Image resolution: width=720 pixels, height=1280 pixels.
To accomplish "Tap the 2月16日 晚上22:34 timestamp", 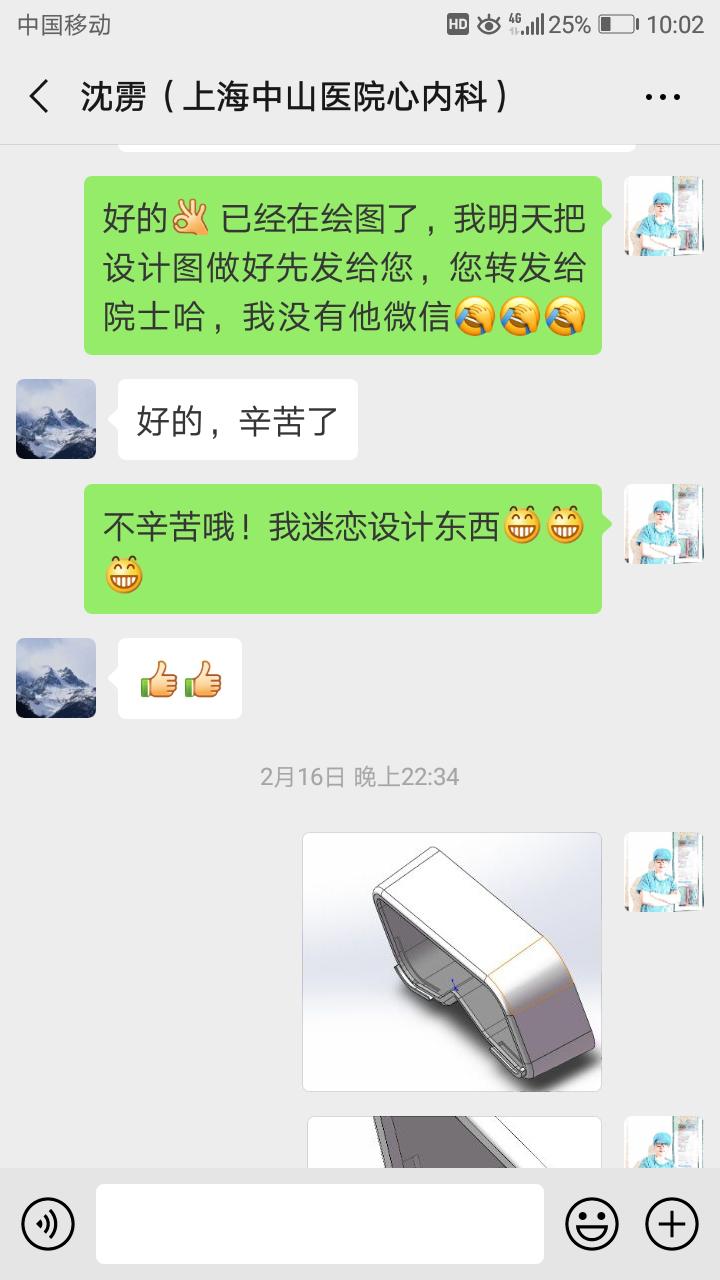I will 359,776.
